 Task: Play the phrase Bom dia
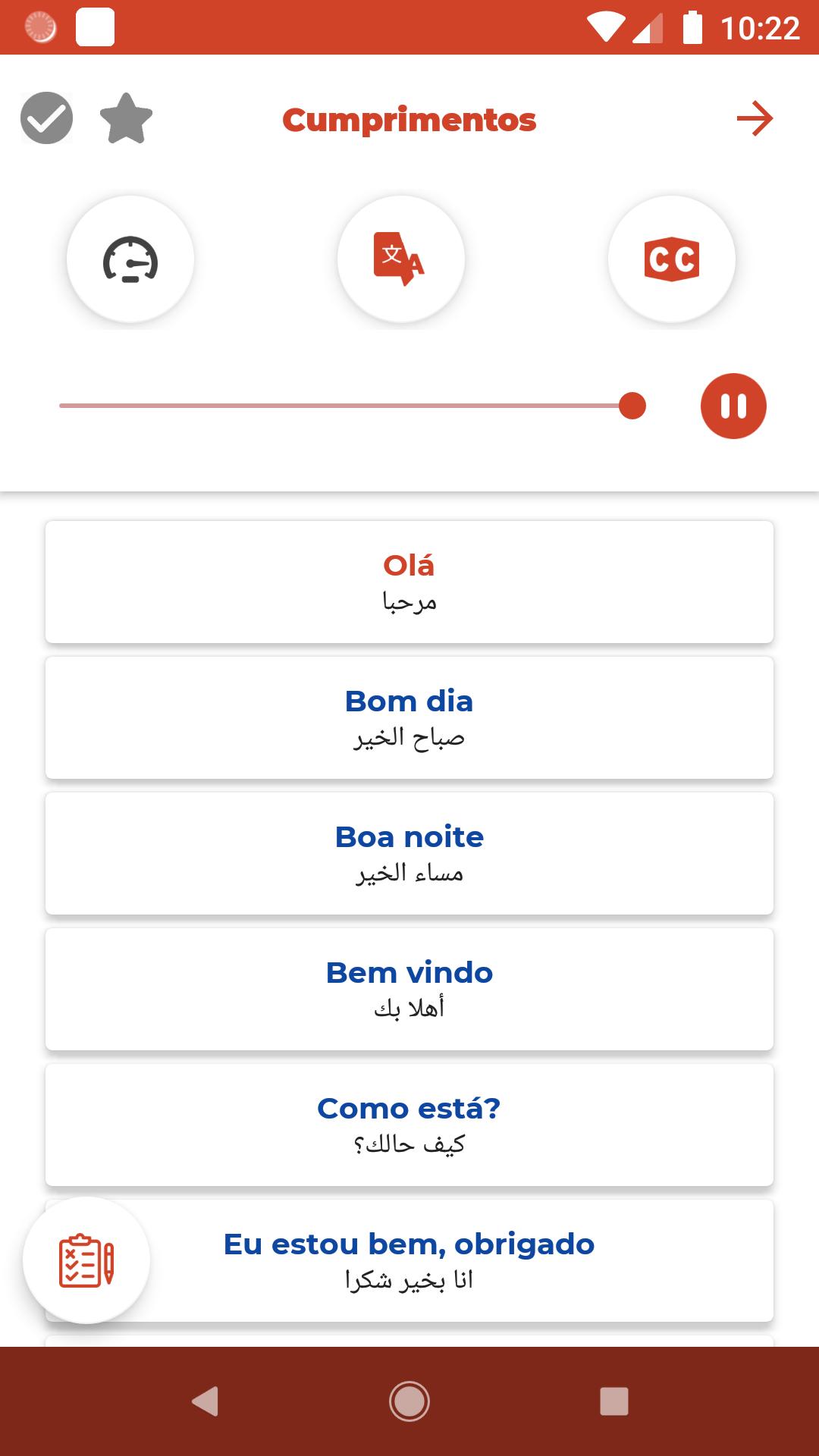(409, 717)
